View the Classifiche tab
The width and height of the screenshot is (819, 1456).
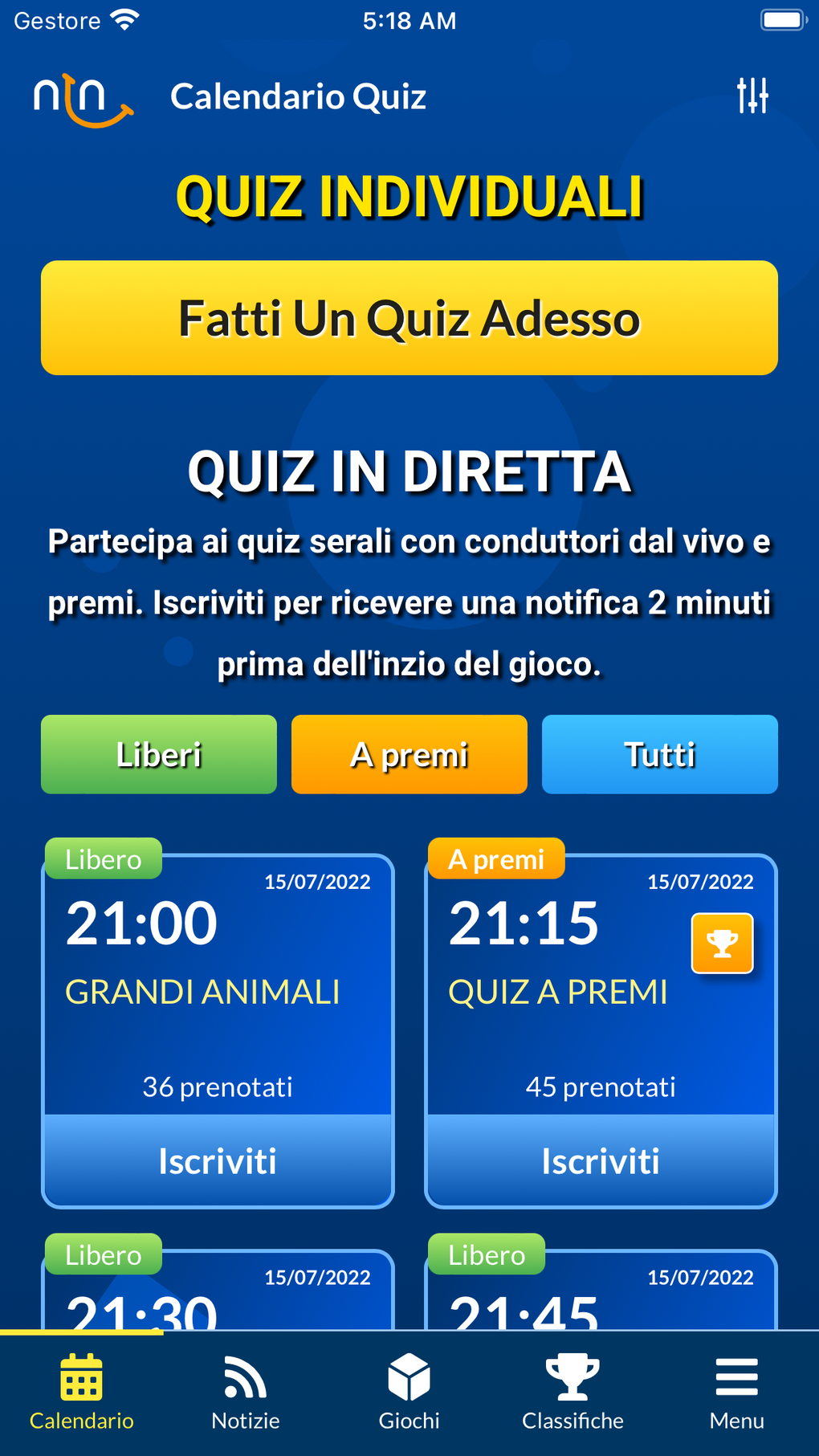[x=572, y=1393]
